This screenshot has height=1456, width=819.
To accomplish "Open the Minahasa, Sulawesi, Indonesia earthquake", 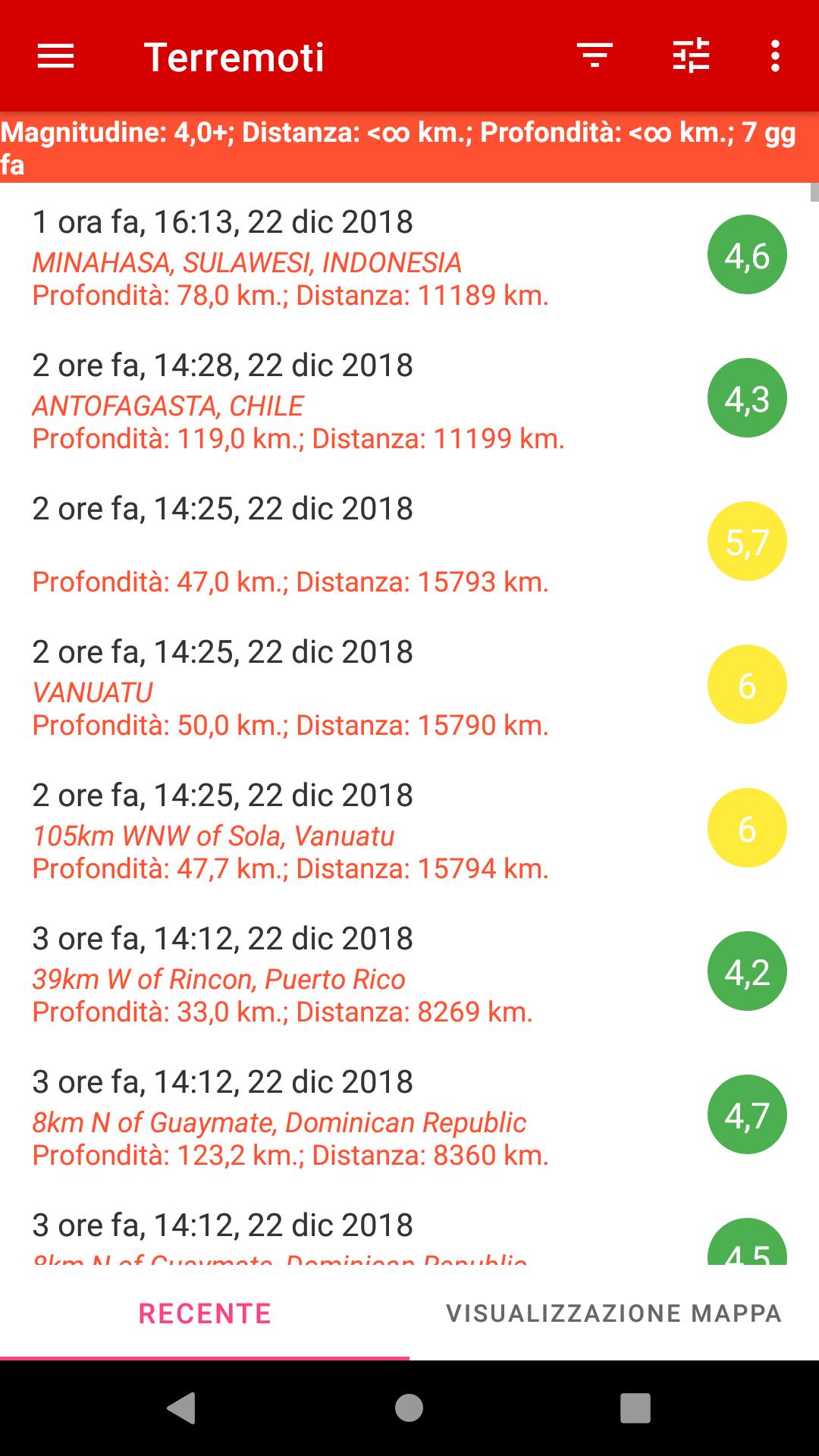I will click(x=409, y=256).
